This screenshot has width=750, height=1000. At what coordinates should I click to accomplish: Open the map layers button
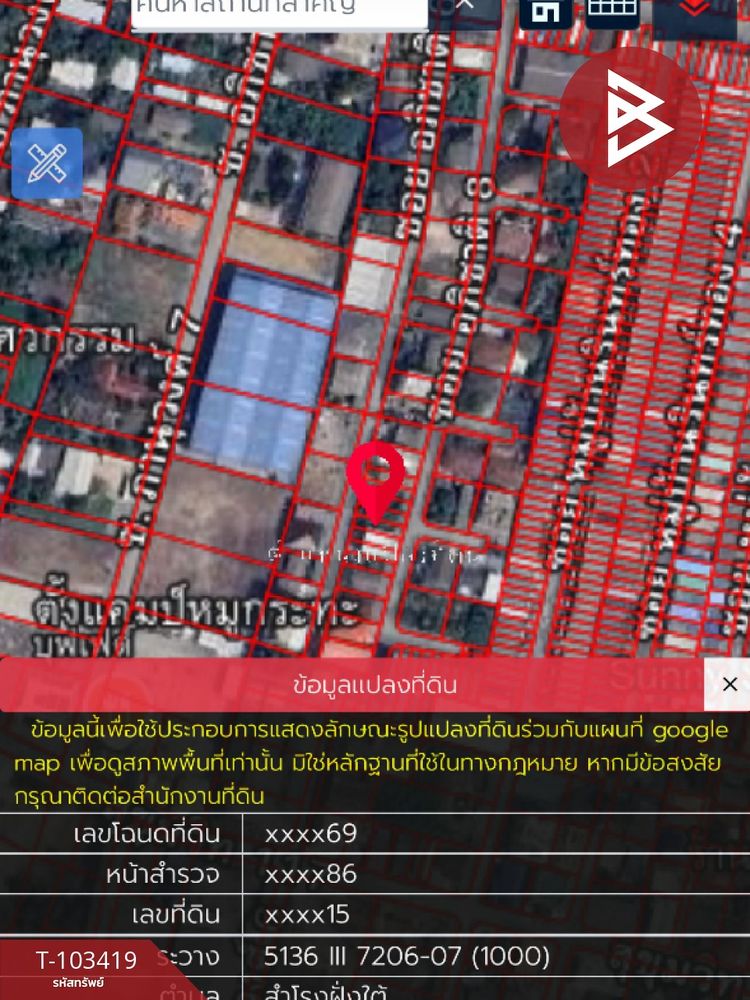click(695, 10)
